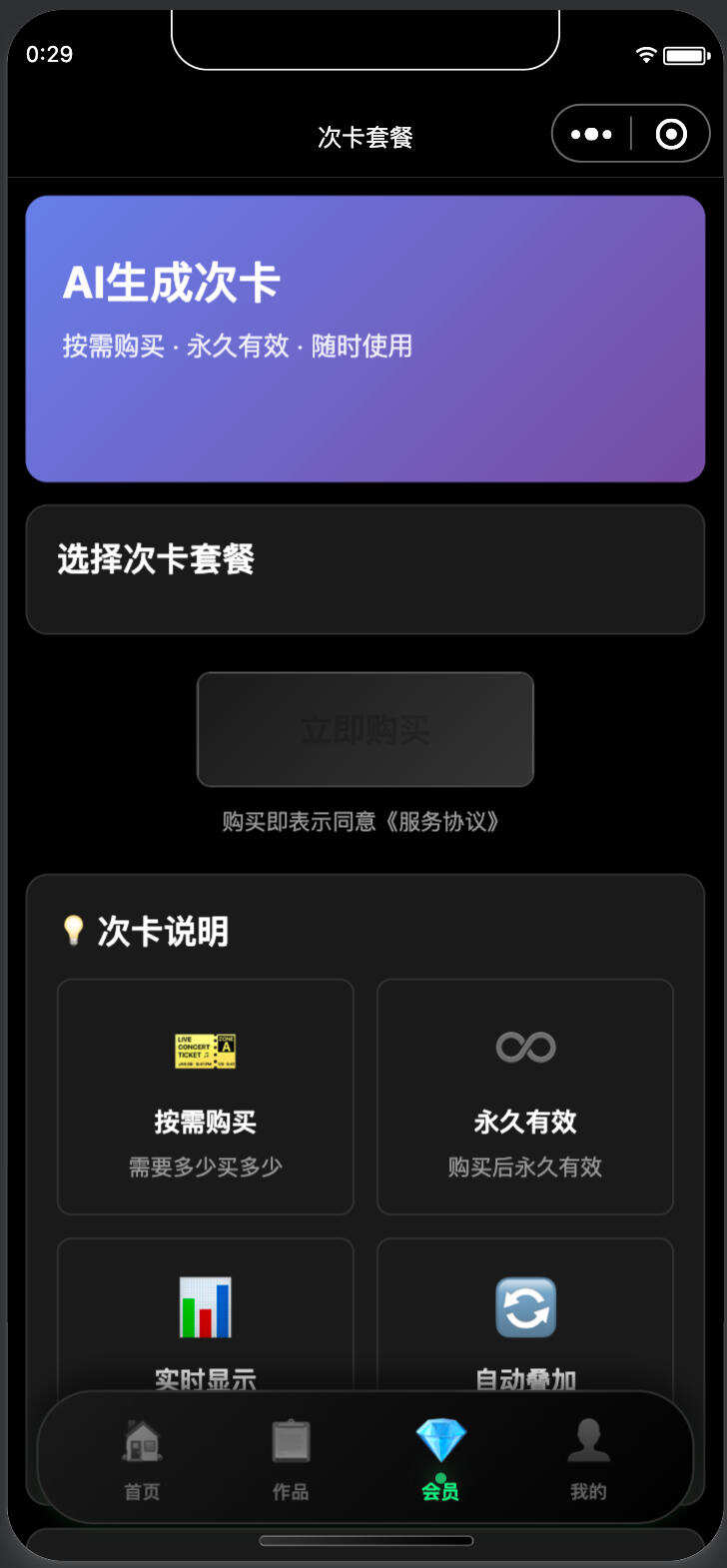Click the clipboard 作品 icon in tab bar
727x1568 pixels.
point(291,1438)
